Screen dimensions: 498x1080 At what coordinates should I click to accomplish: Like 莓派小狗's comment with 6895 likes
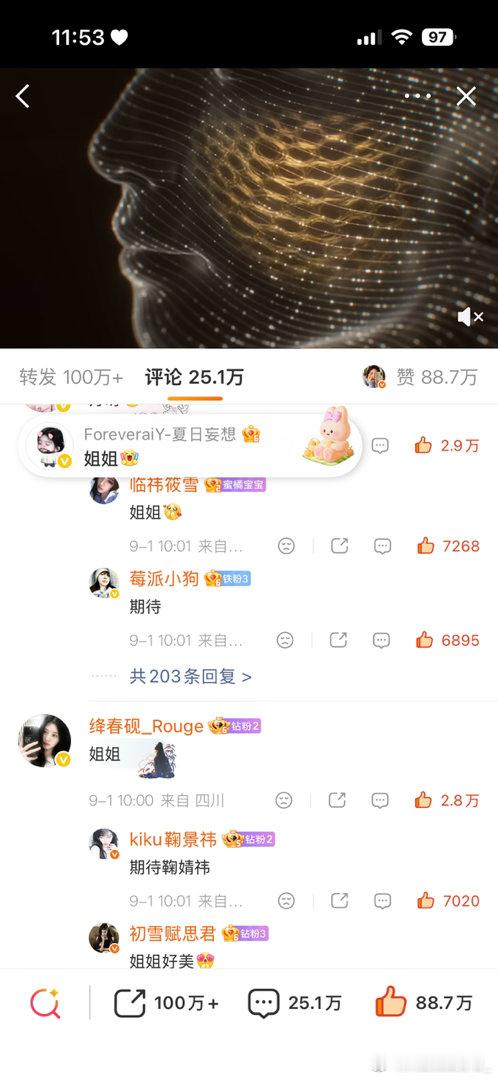448,641
